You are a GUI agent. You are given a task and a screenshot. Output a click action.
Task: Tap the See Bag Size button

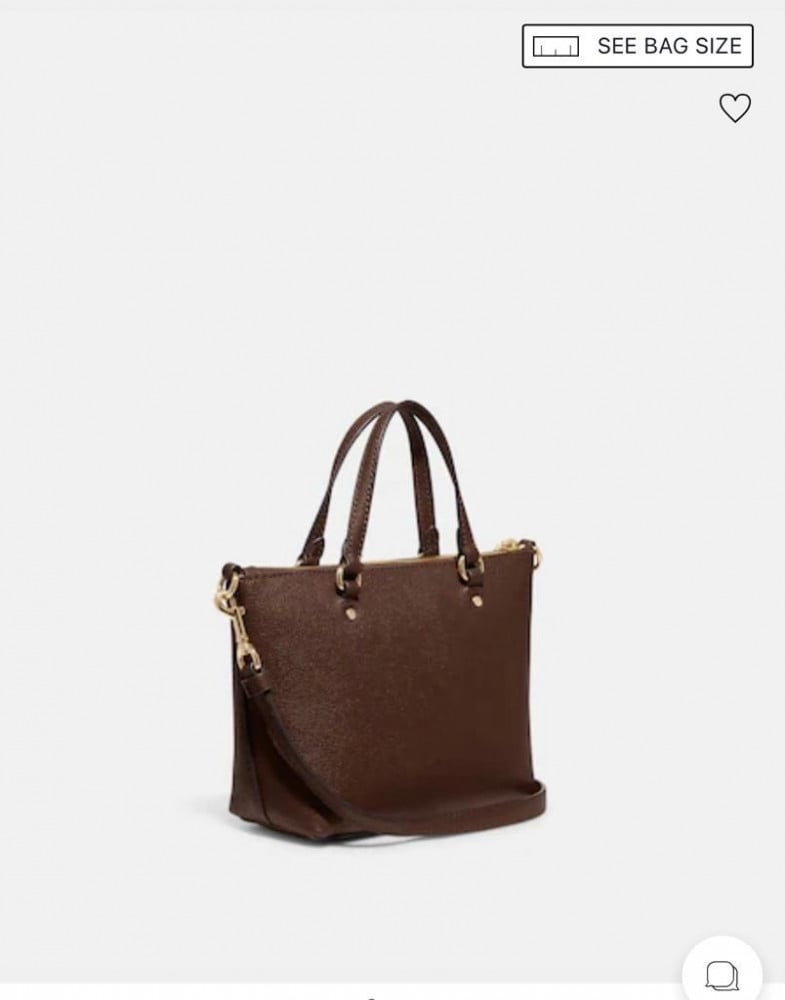coord(637,46)
